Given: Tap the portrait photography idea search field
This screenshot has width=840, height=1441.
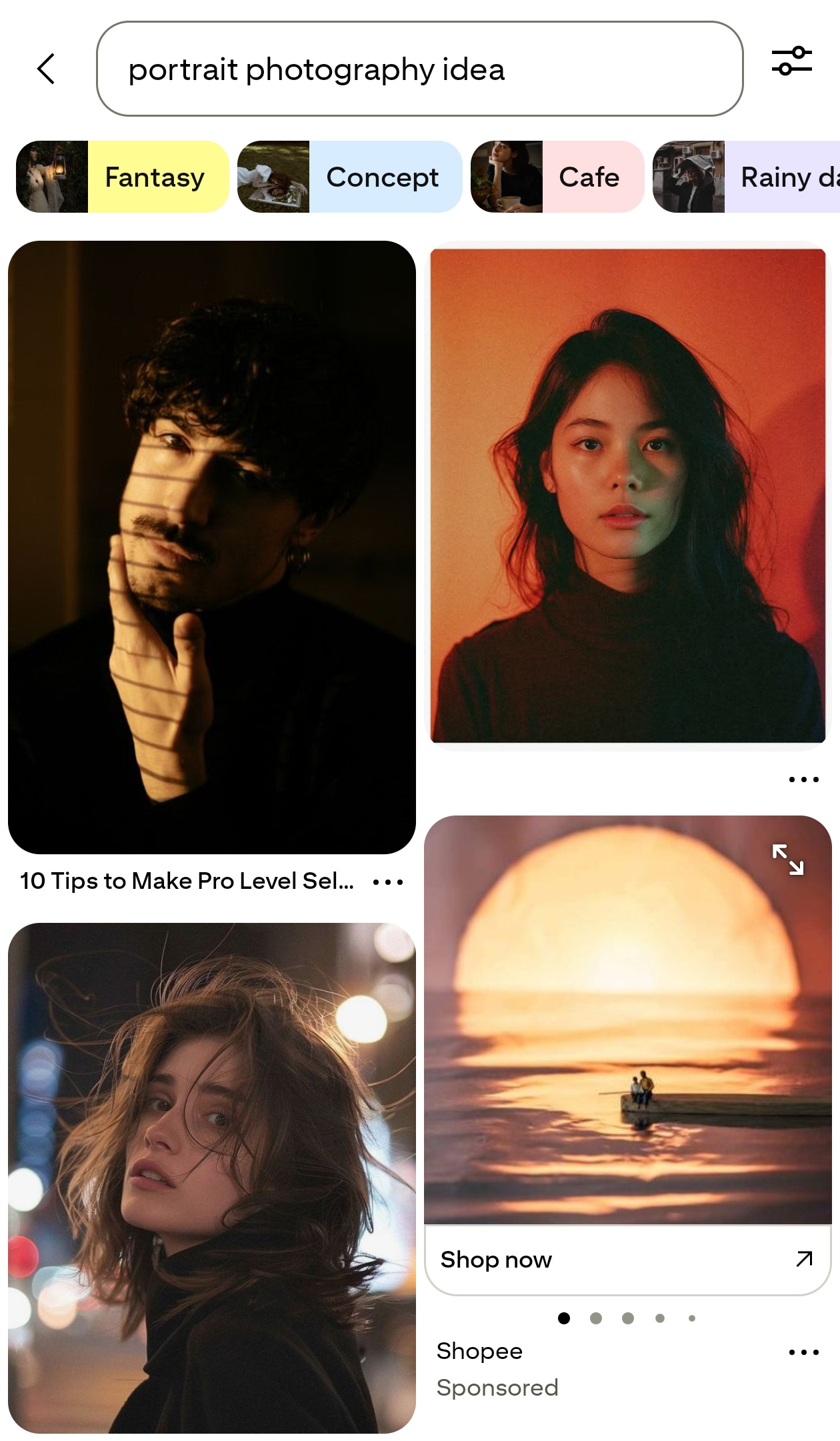Looking at the screenshot, I should [x=419, y=69].
